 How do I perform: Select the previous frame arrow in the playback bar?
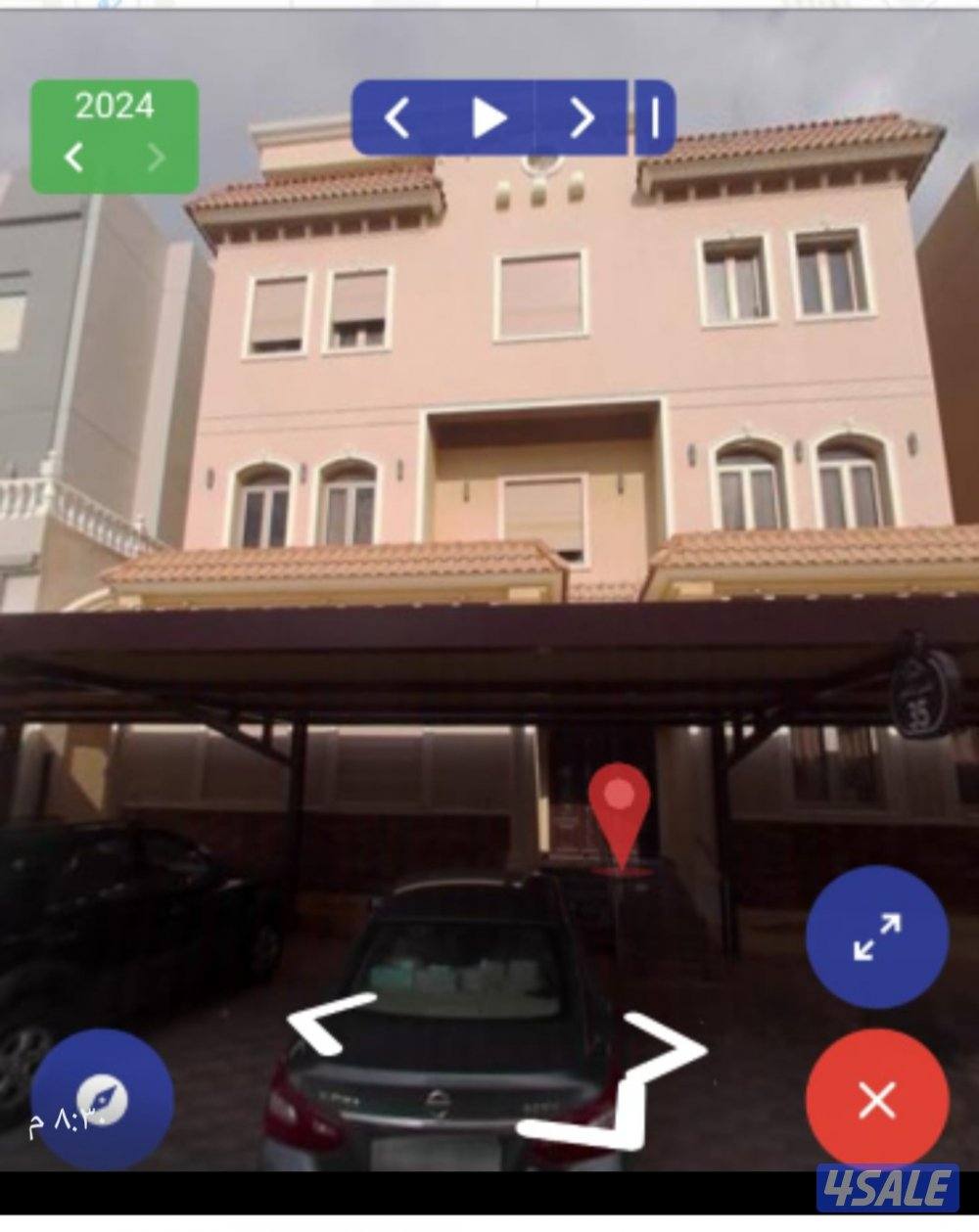coord(397,115)
